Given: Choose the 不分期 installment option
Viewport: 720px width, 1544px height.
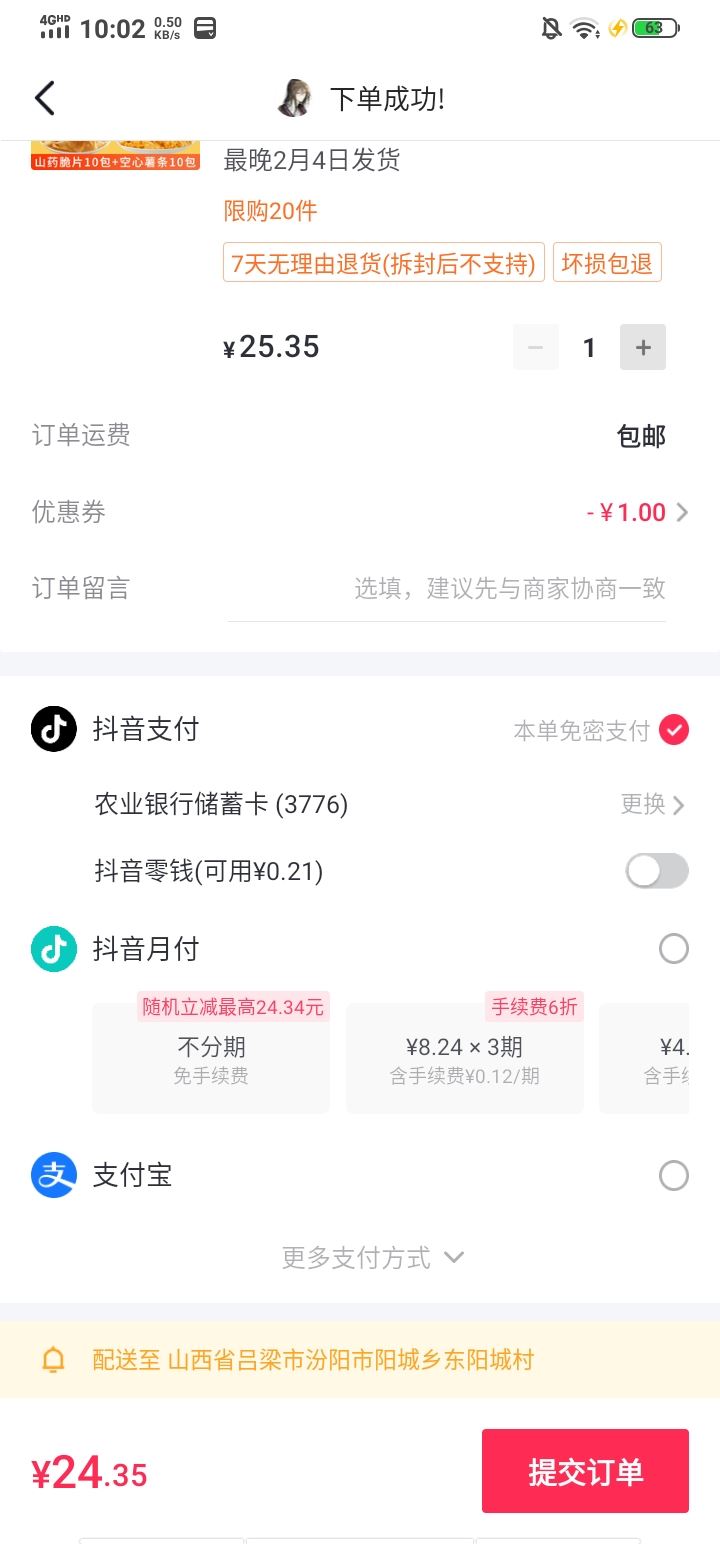Looking at the screenshot, I should [210, 1057].
